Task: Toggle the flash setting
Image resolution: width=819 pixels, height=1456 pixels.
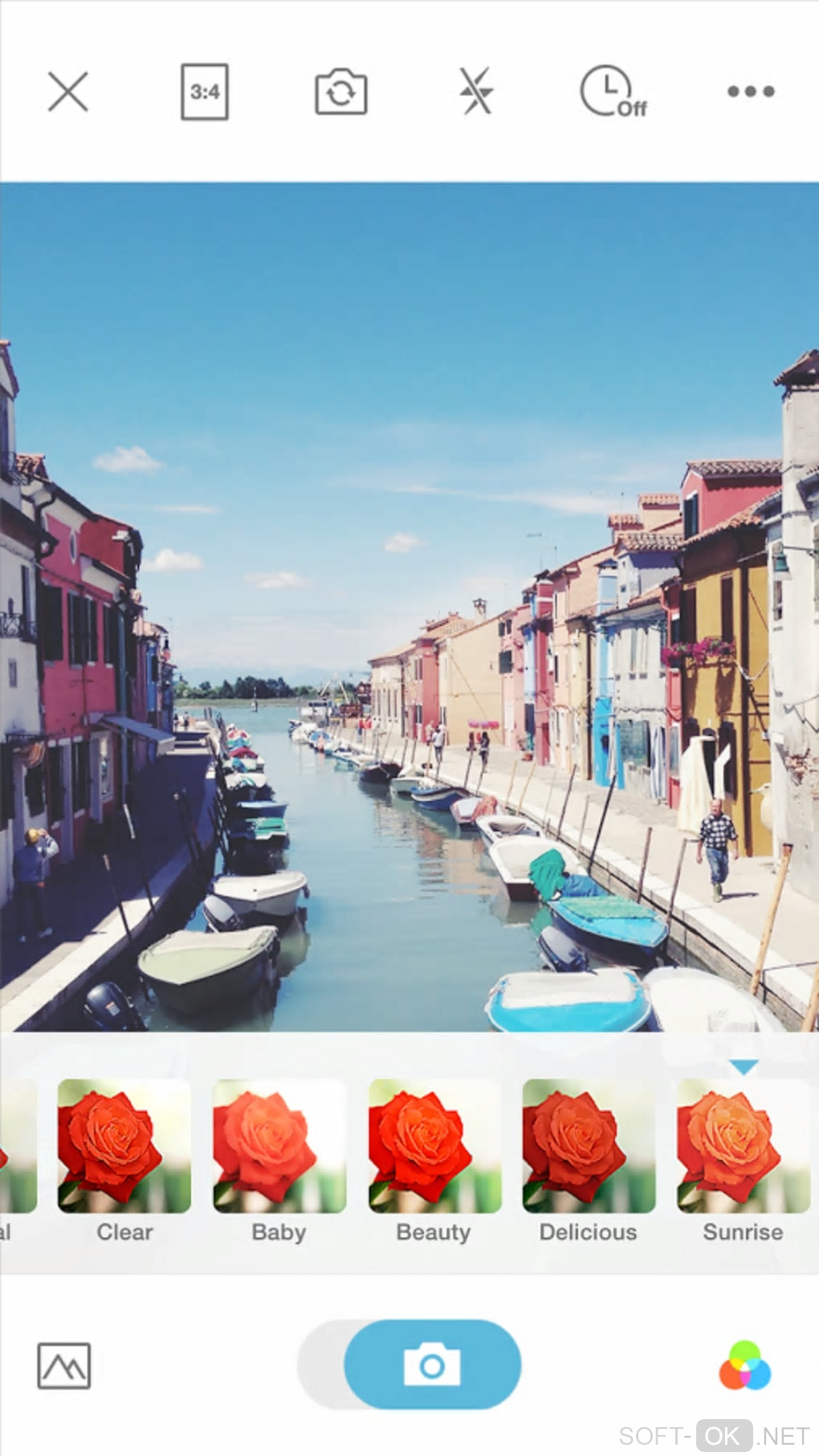Action: point(476,92)
